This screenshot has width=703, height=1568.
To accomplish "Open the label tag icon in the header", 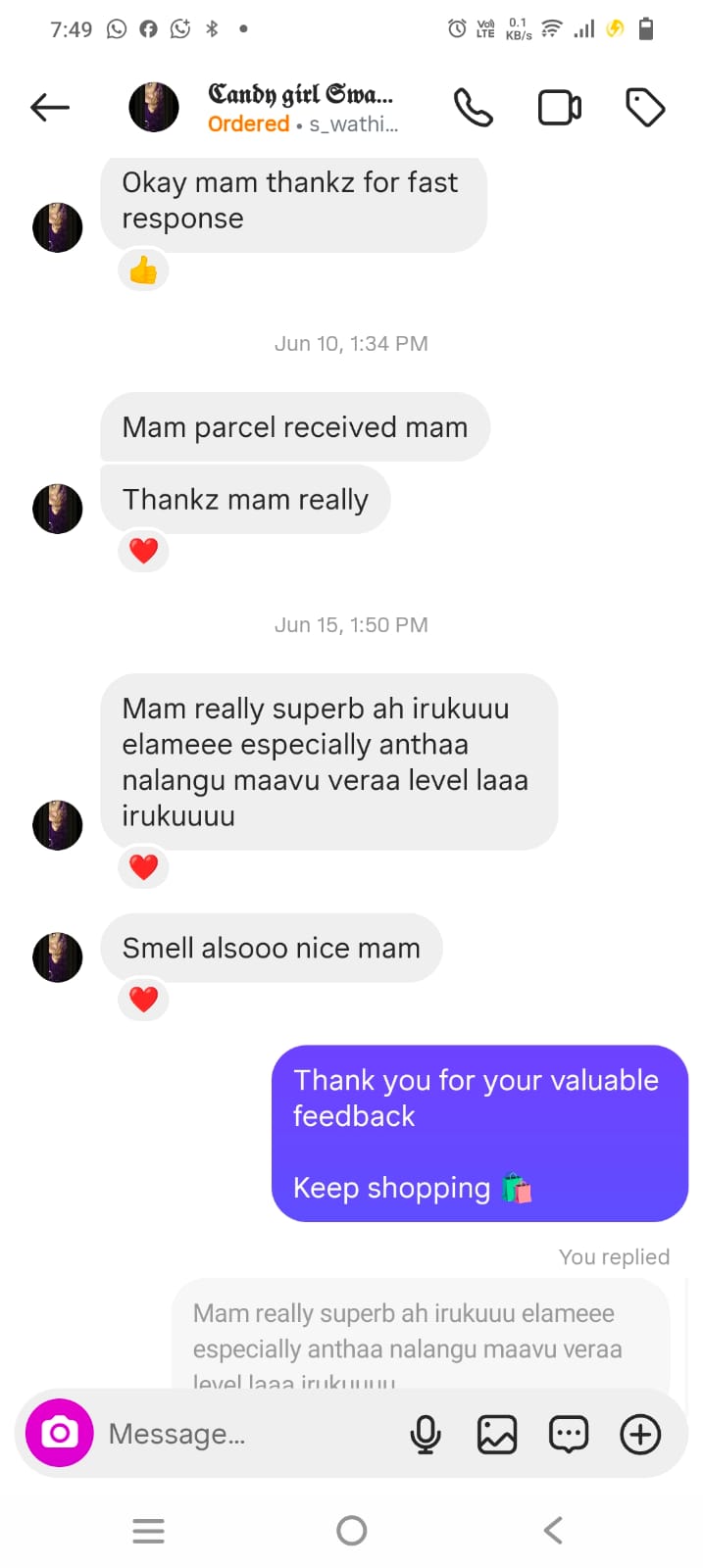I will (645, 108).
